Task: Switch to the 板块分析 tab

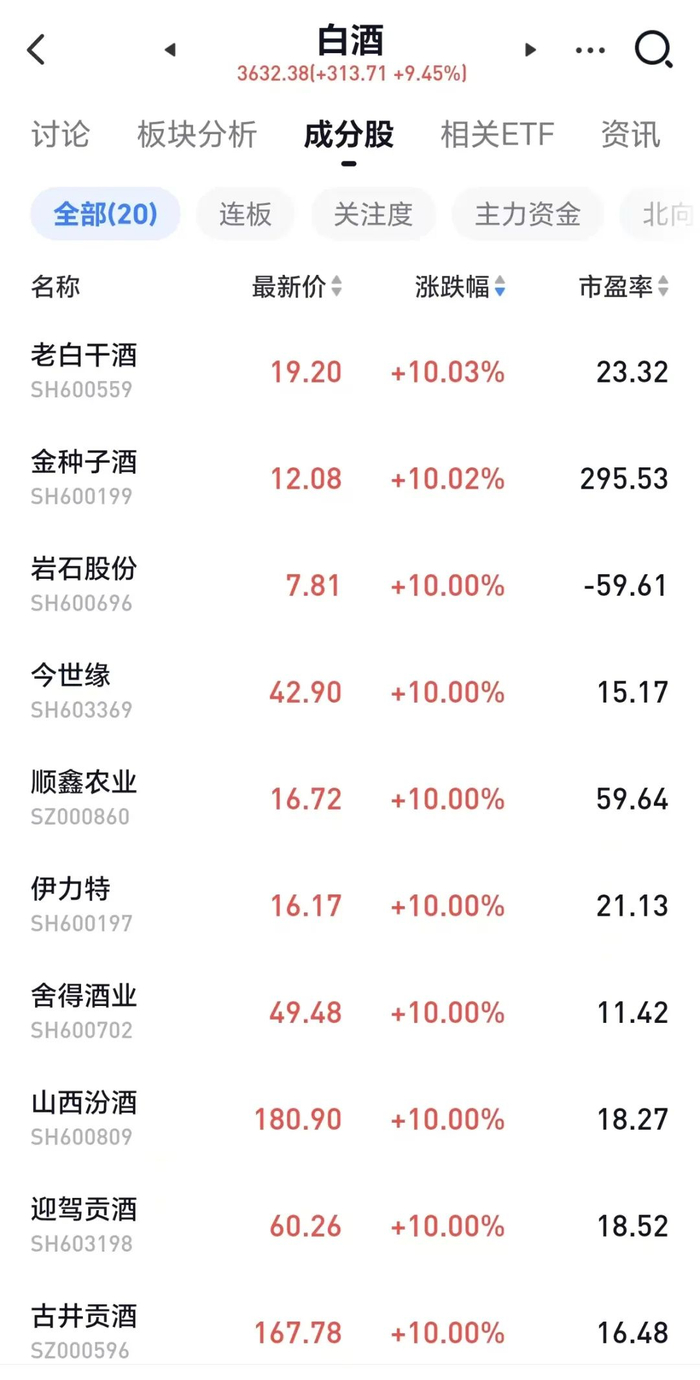Action: [x=197, y=134]
